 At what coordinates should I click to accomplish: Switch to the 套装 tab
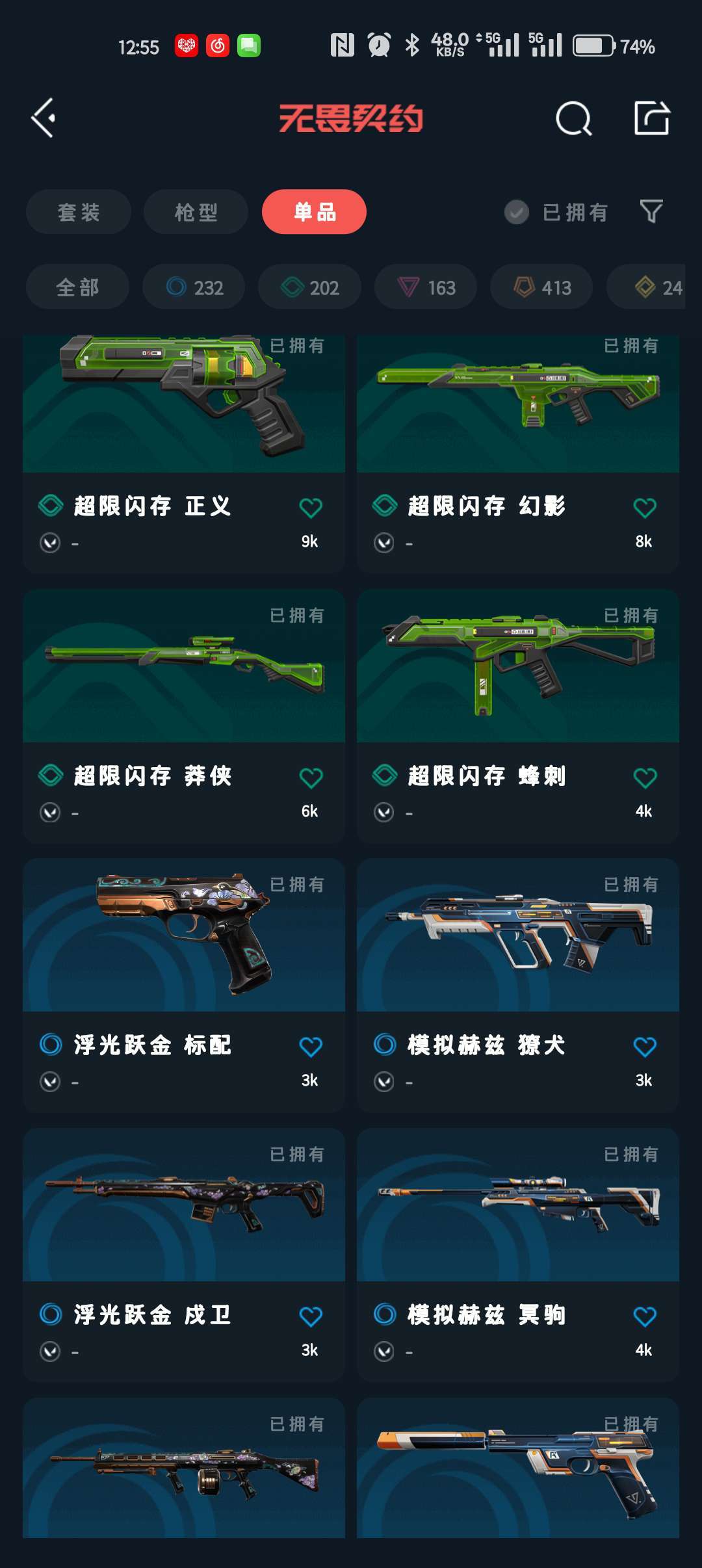78,212
